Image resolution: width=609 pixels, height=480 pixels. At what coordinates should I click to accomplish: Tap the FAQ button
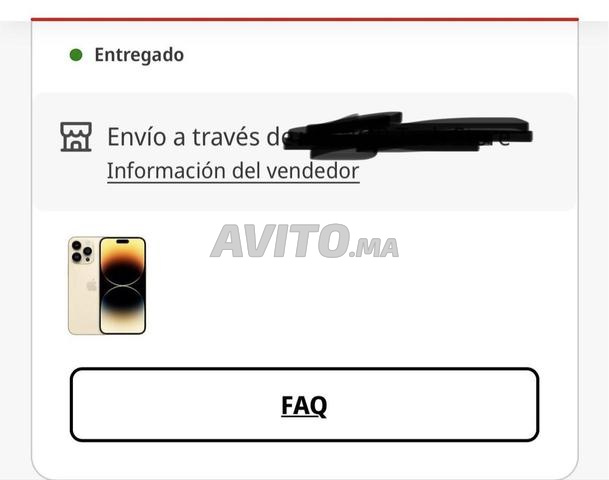point(304,405)
